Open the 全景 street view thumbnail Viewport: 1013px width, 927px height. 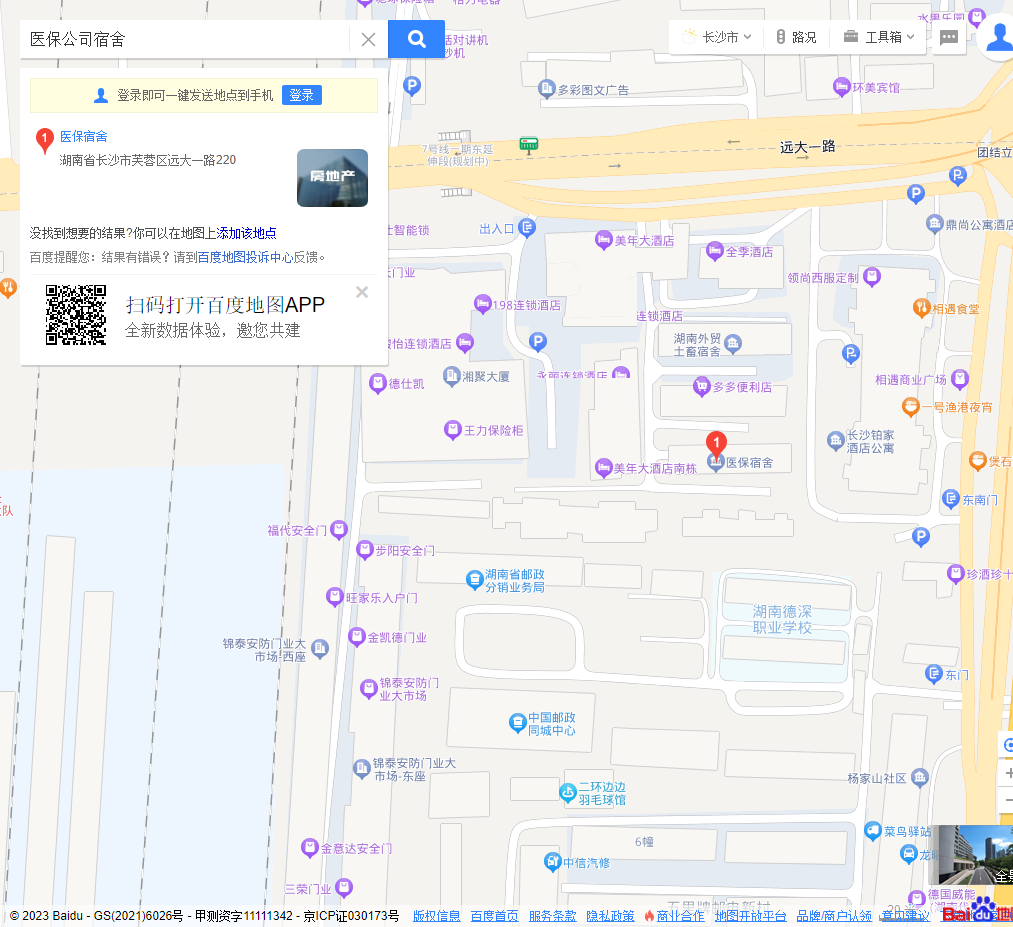tap(972, 855)
